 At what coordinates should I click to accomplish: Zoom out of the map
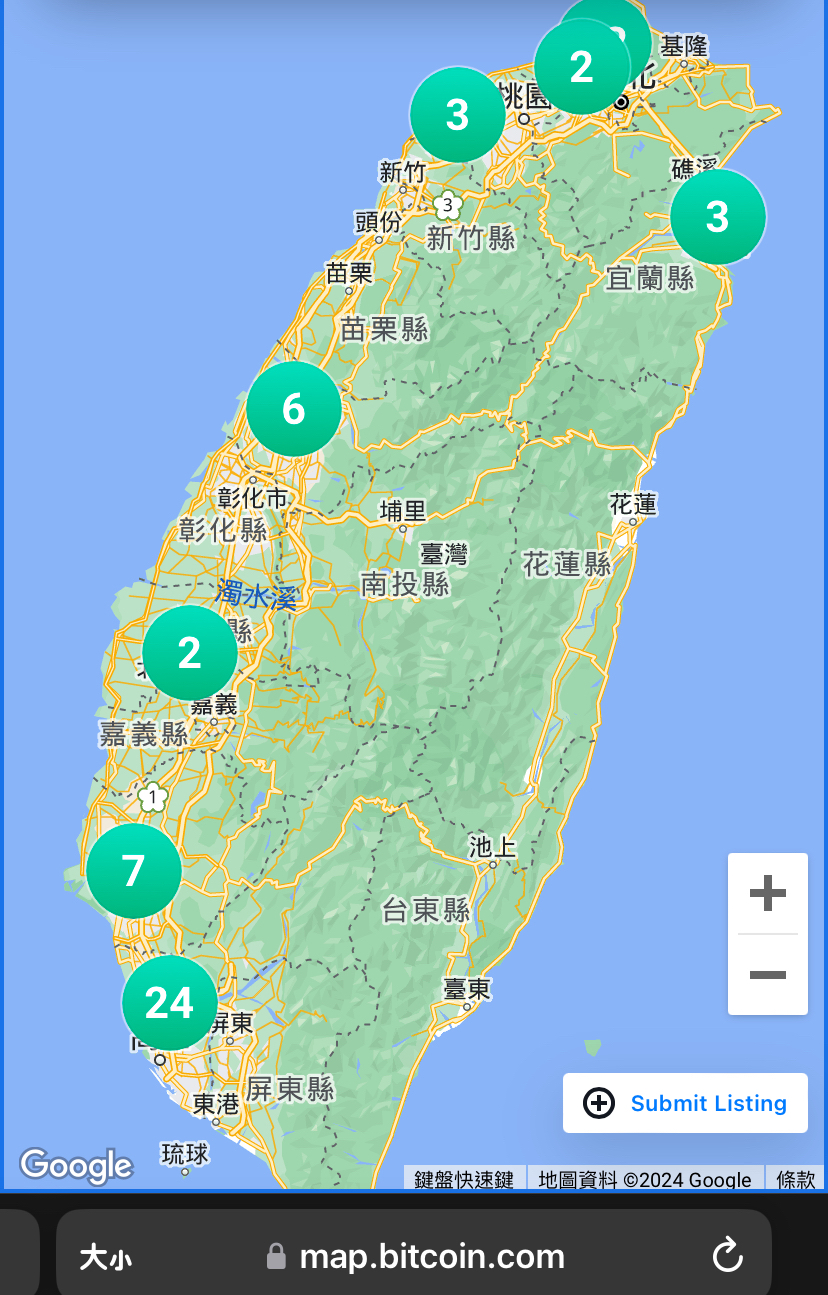767,975
